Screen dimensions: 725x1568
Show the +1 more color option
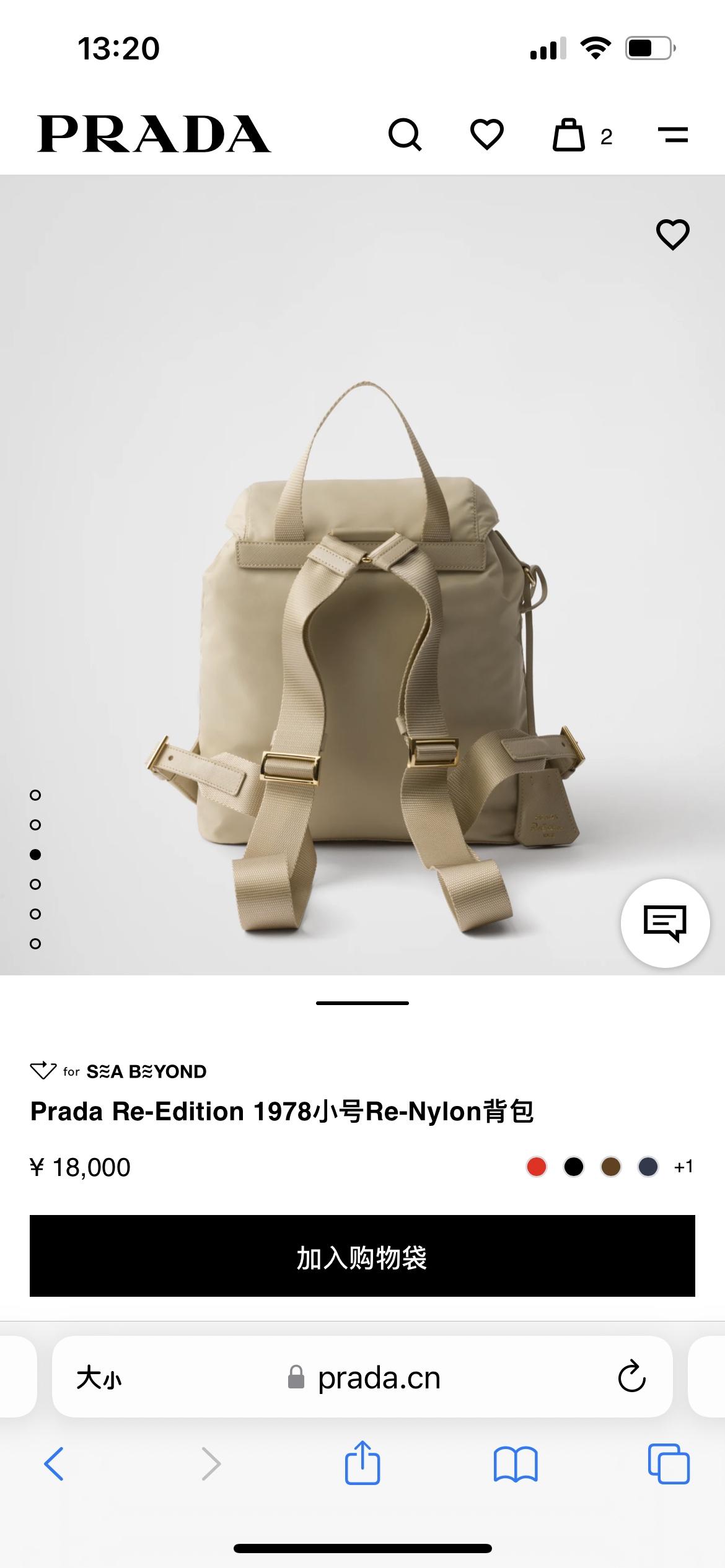683,1167
